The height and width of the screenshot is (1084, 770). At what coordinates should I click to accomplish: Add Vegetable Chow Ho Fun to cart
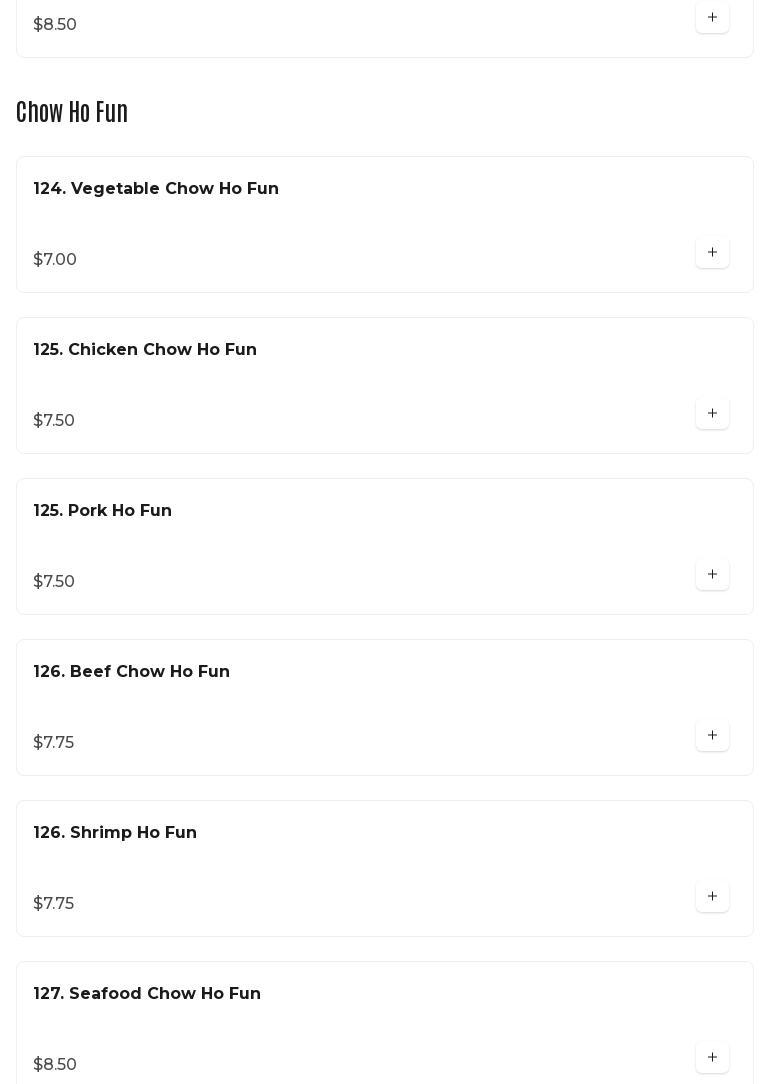[712, 253]
